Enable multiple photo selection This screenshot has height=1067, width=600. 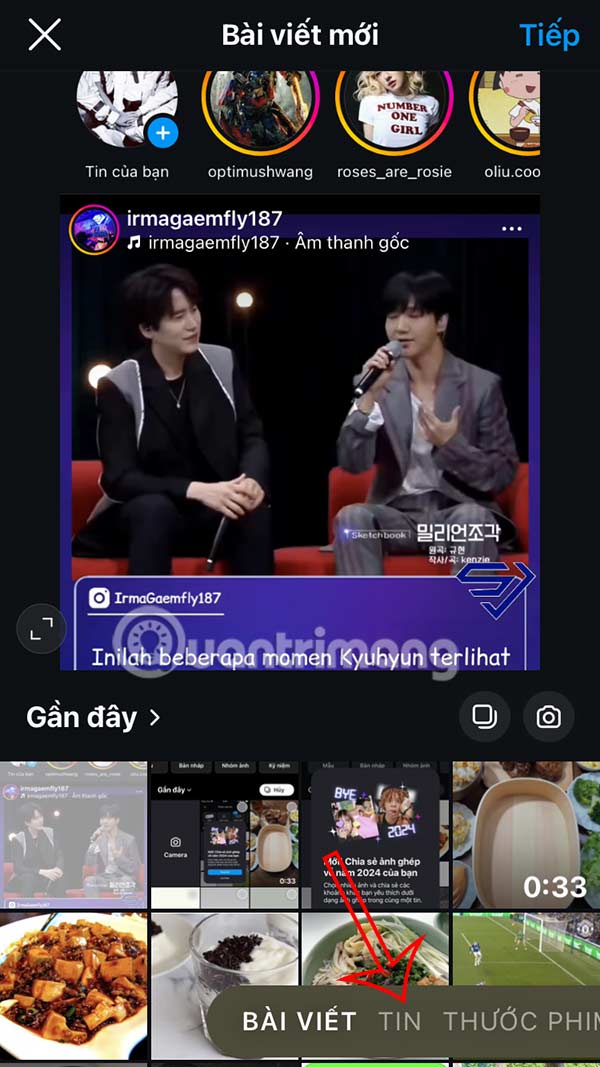coord(484,717)
